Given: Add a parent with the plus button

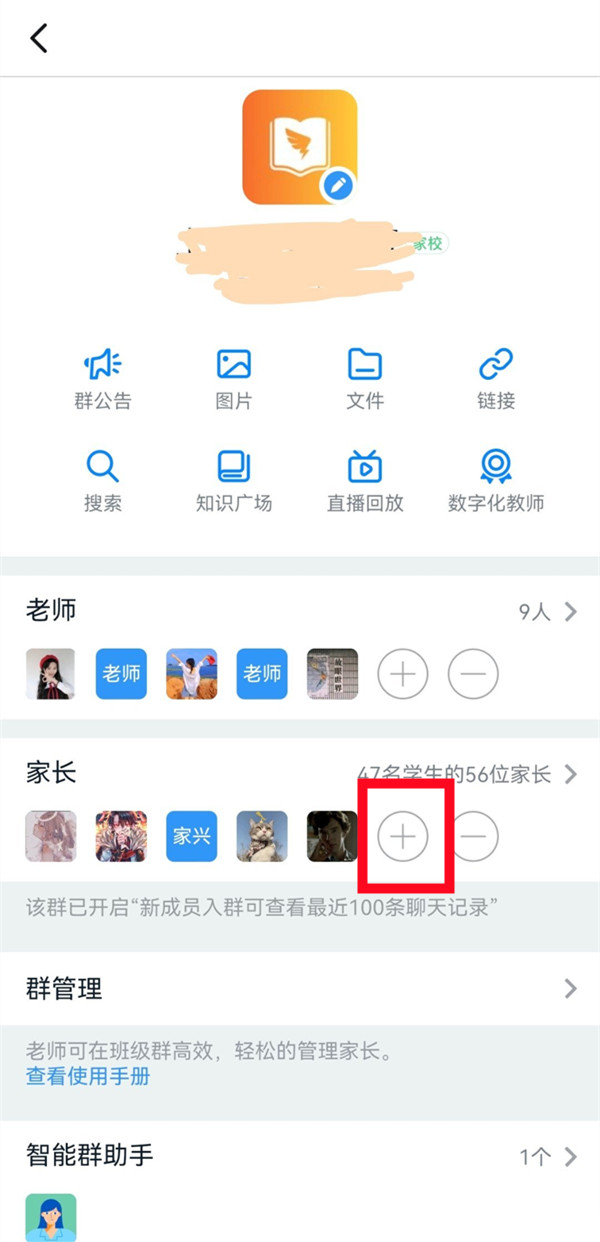Looking at the screenshot, I should [402, 836].
